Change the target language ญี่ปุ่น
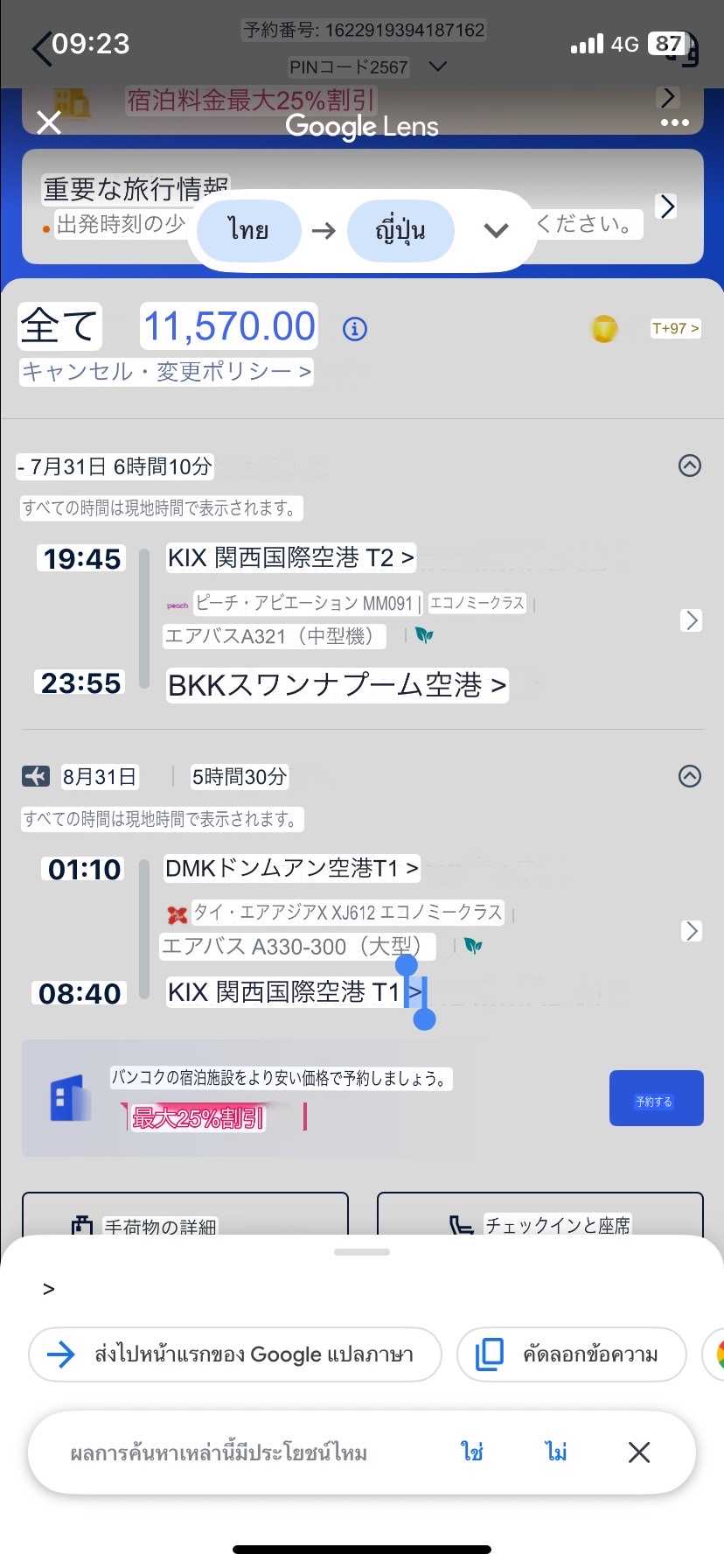Viewport: 724px width, 1568px height. [400, 230]
